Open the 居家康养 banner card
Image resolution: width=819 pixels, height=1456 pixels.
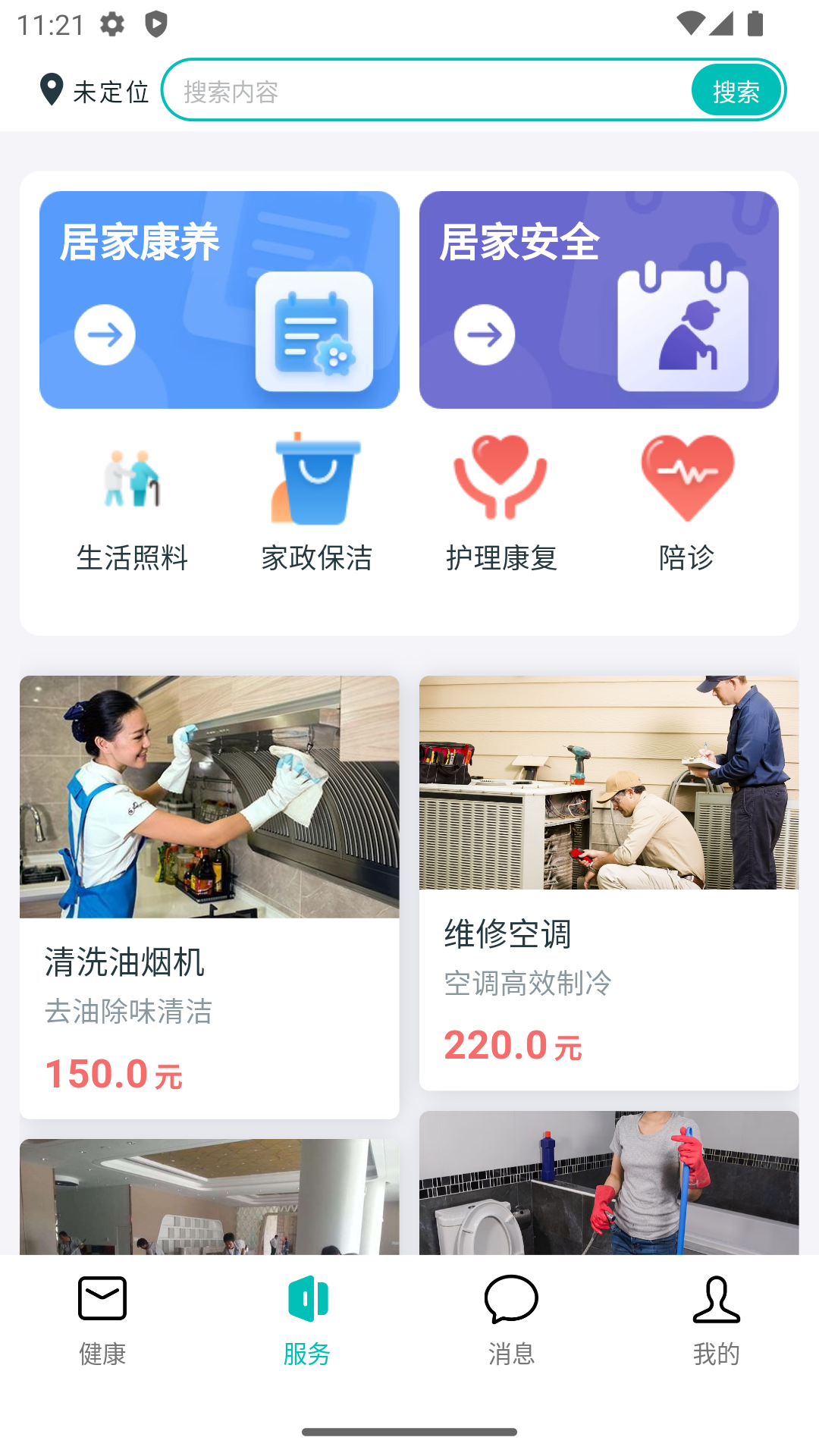[219, 300]
